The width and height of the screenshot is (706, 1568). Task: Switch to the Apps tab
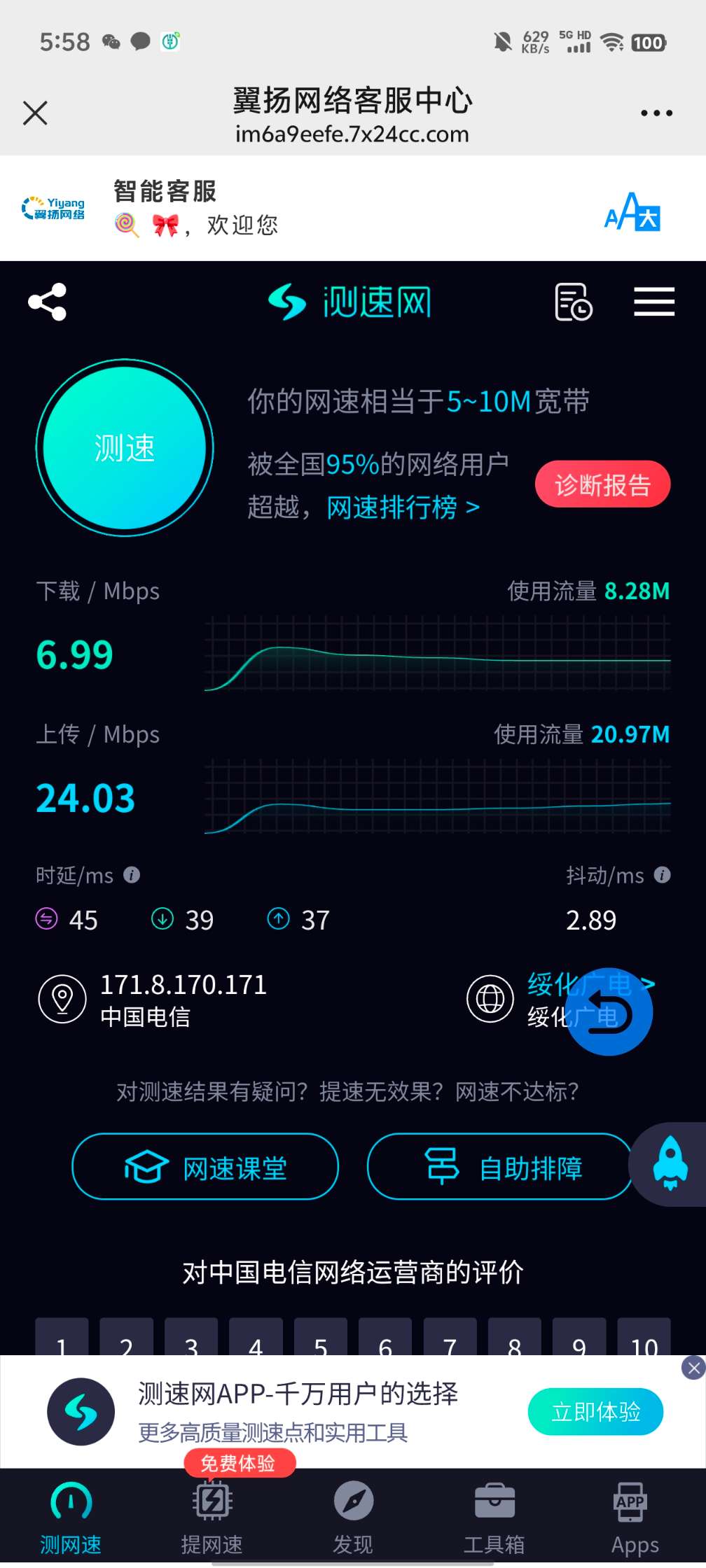(x=635, y=1515)
